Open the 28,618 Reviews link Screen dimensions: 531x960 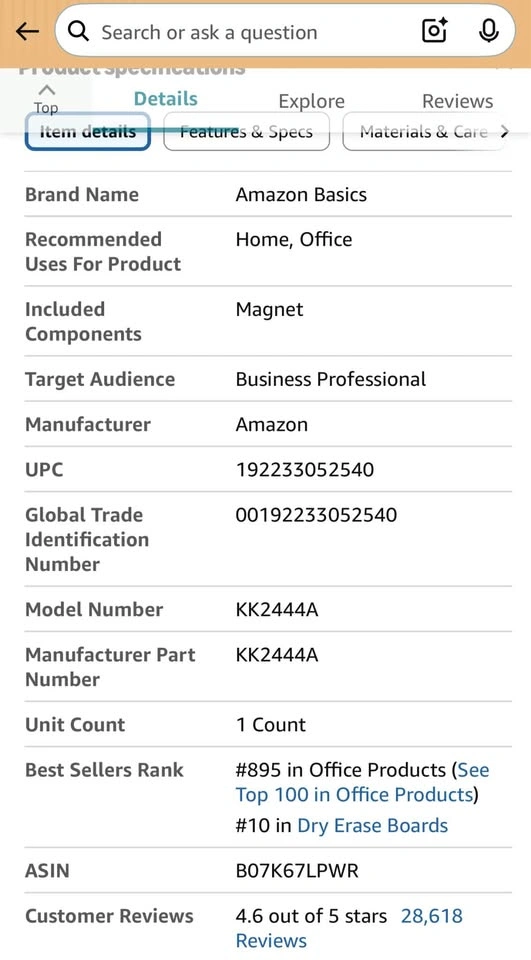click(x=349, y=928)
